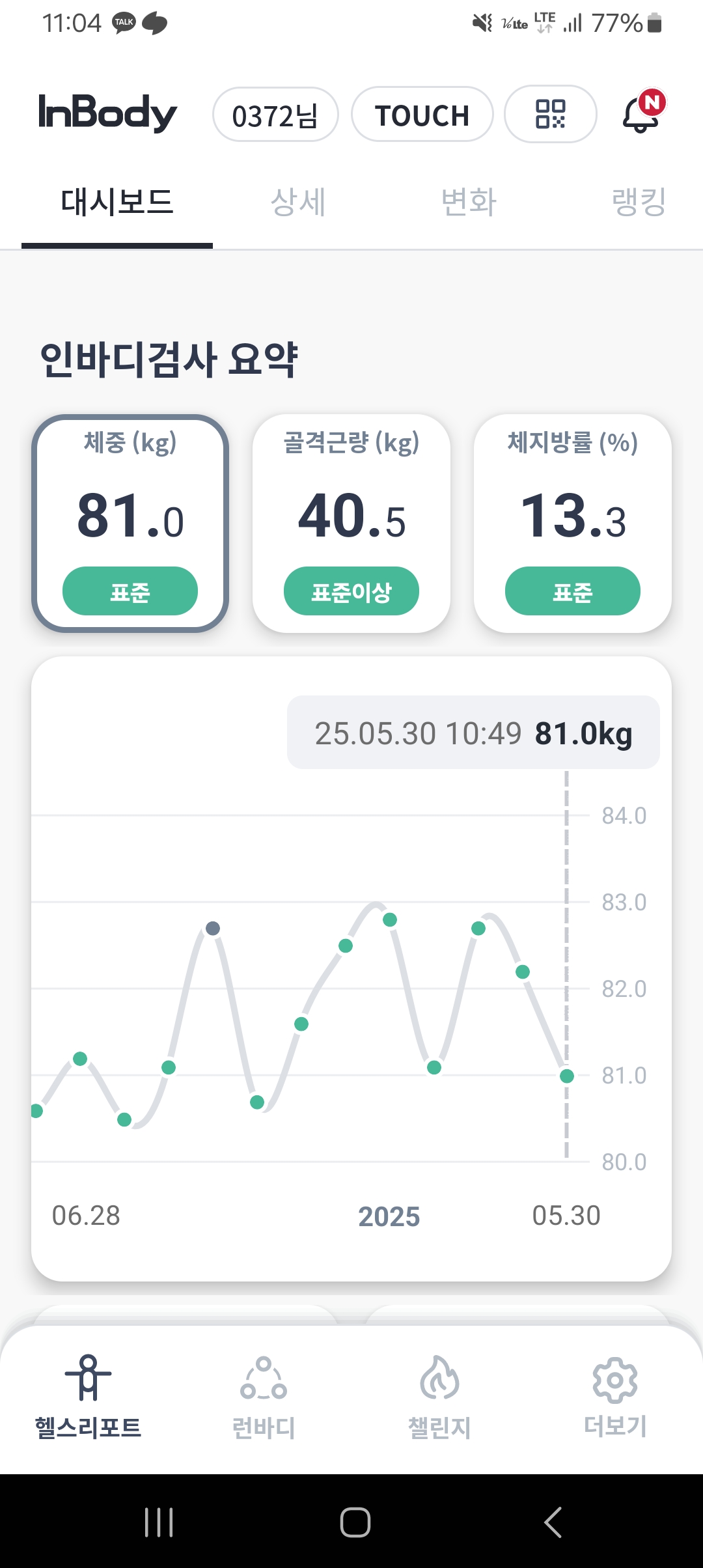This screenshot has width=703, height=1568.
Task: Select the 대시보드 tab
Action: tap(117, 202)
